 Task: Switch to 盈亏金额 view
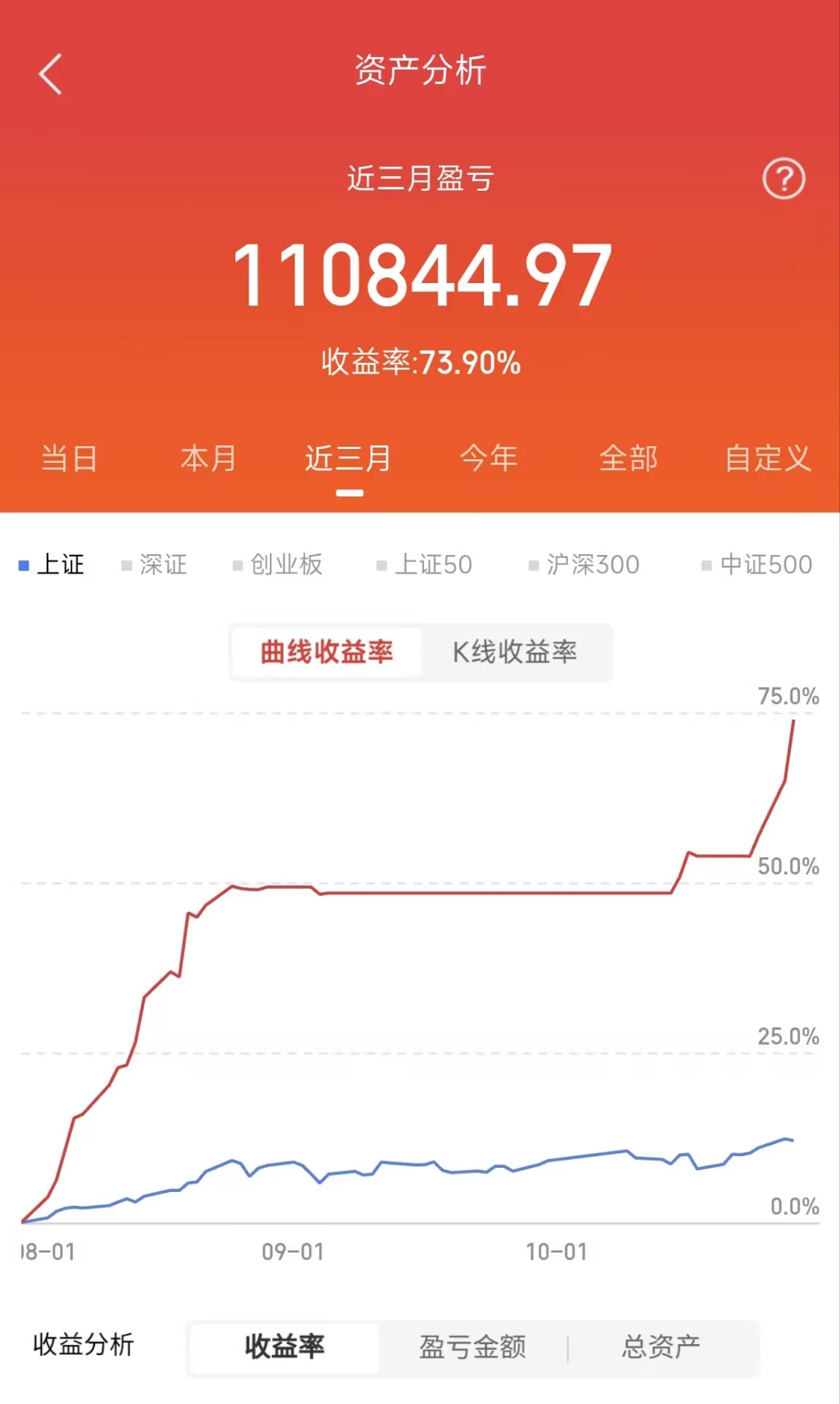472,1347
